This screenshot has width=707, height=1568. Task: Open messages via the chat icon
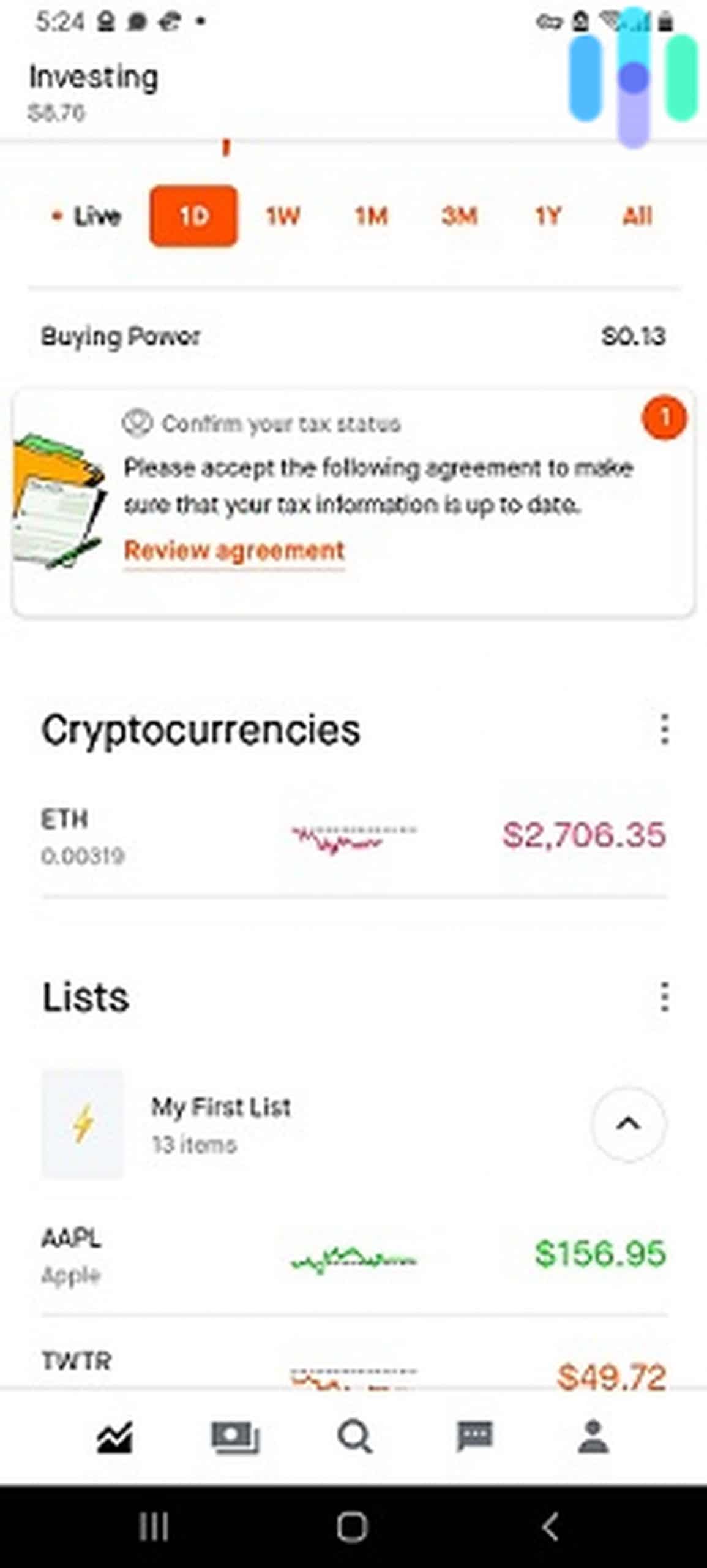click(474, 1436)
